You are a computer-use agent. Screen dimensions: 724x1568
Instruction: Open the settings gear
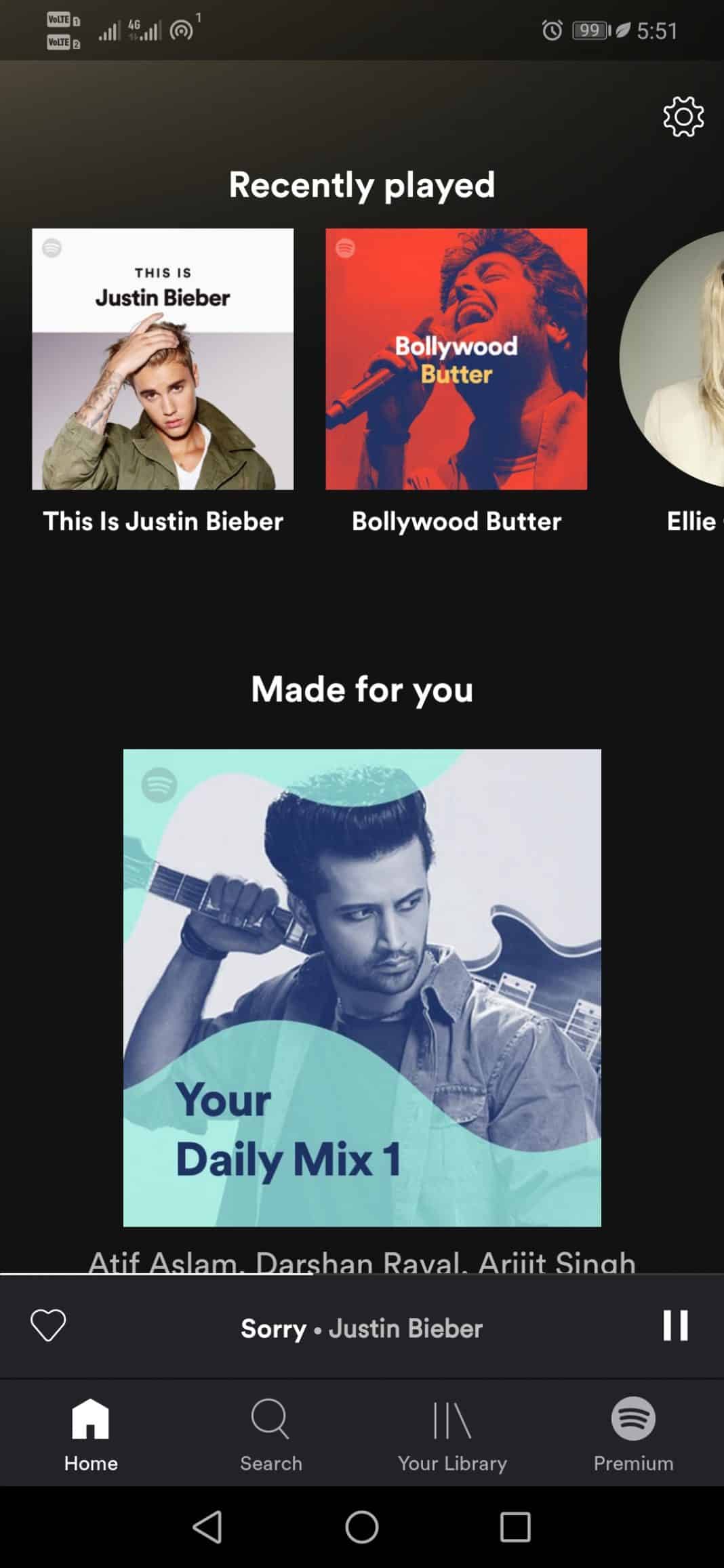[x=683, y=117]
